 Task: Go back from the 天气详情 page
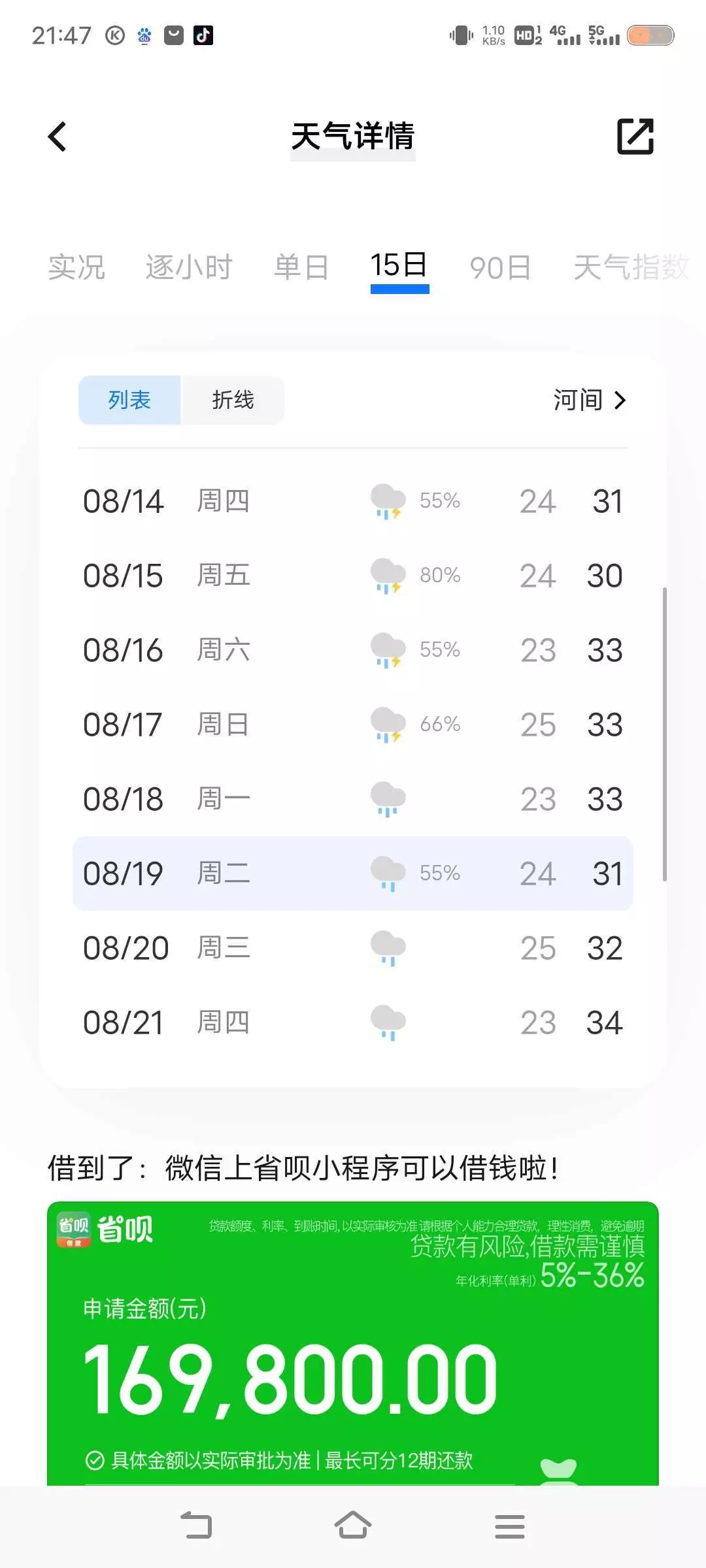pyautogui.click(x=58, y=137)
